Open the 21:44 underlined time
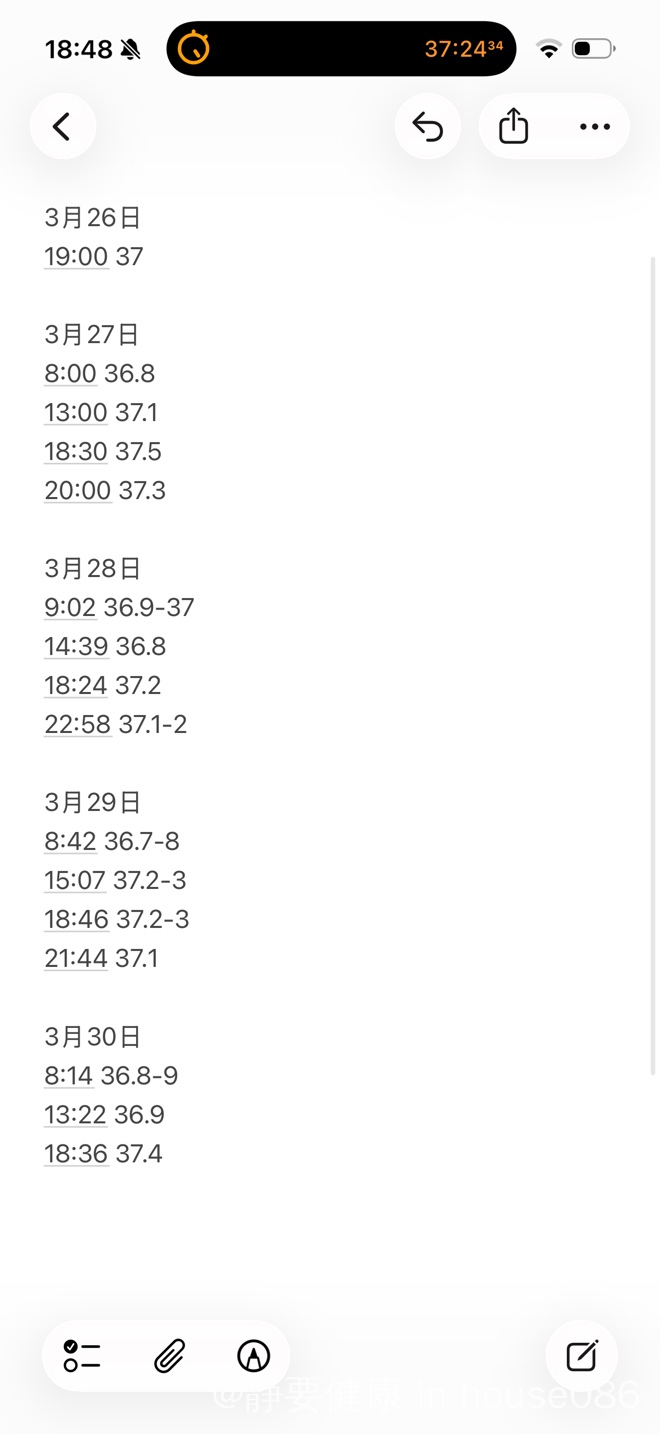 (x=76, y=959)
